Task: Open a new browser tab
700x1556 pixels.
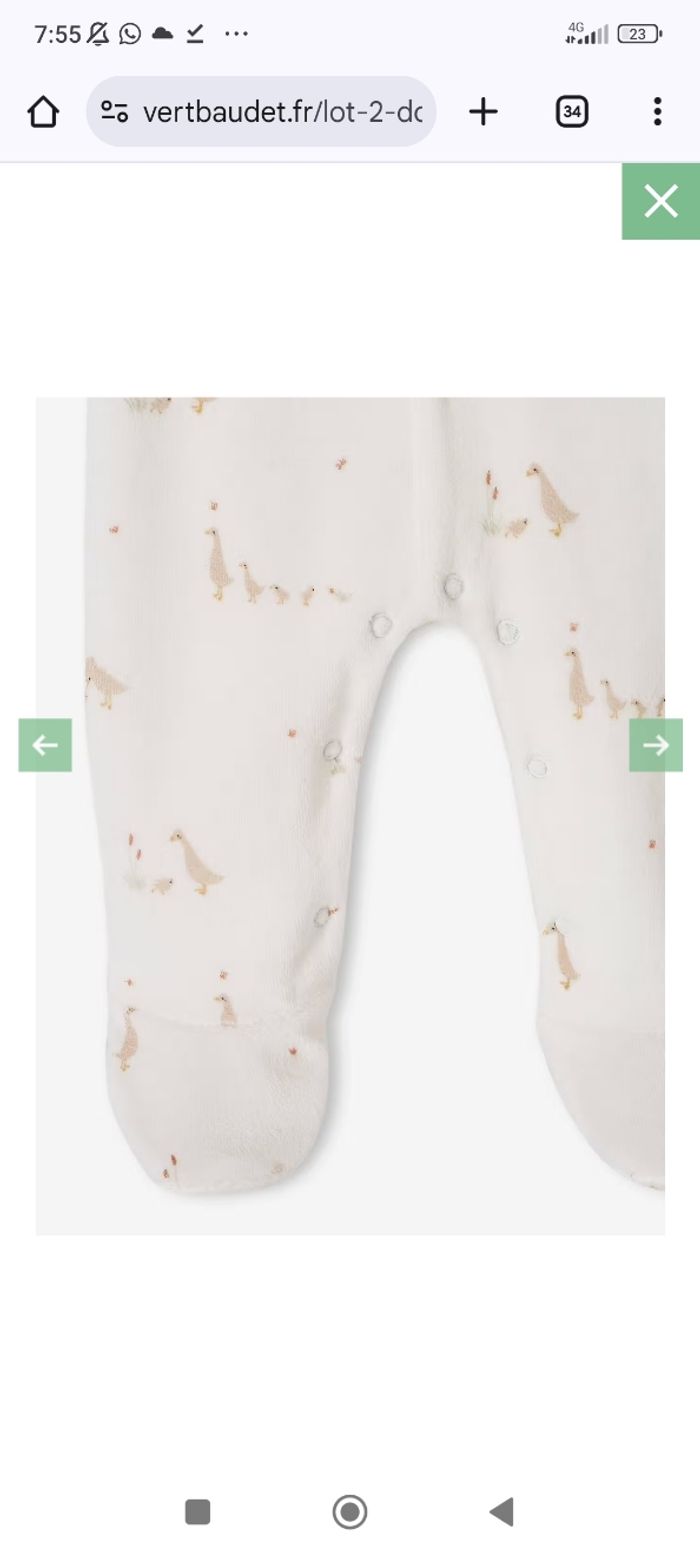Action: pos(483,111)
